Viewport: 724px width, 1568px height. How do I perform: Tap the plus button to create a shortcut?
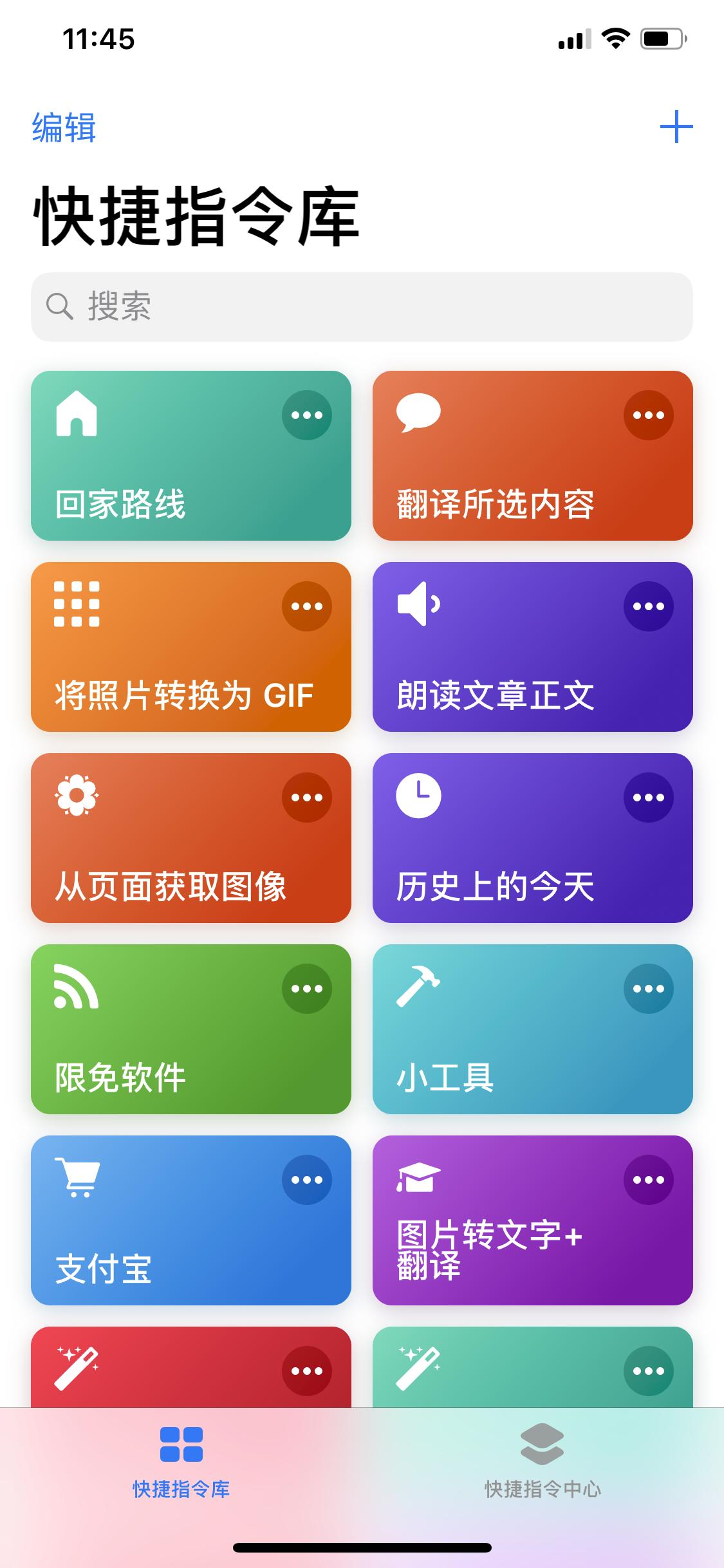coord(676,127)
